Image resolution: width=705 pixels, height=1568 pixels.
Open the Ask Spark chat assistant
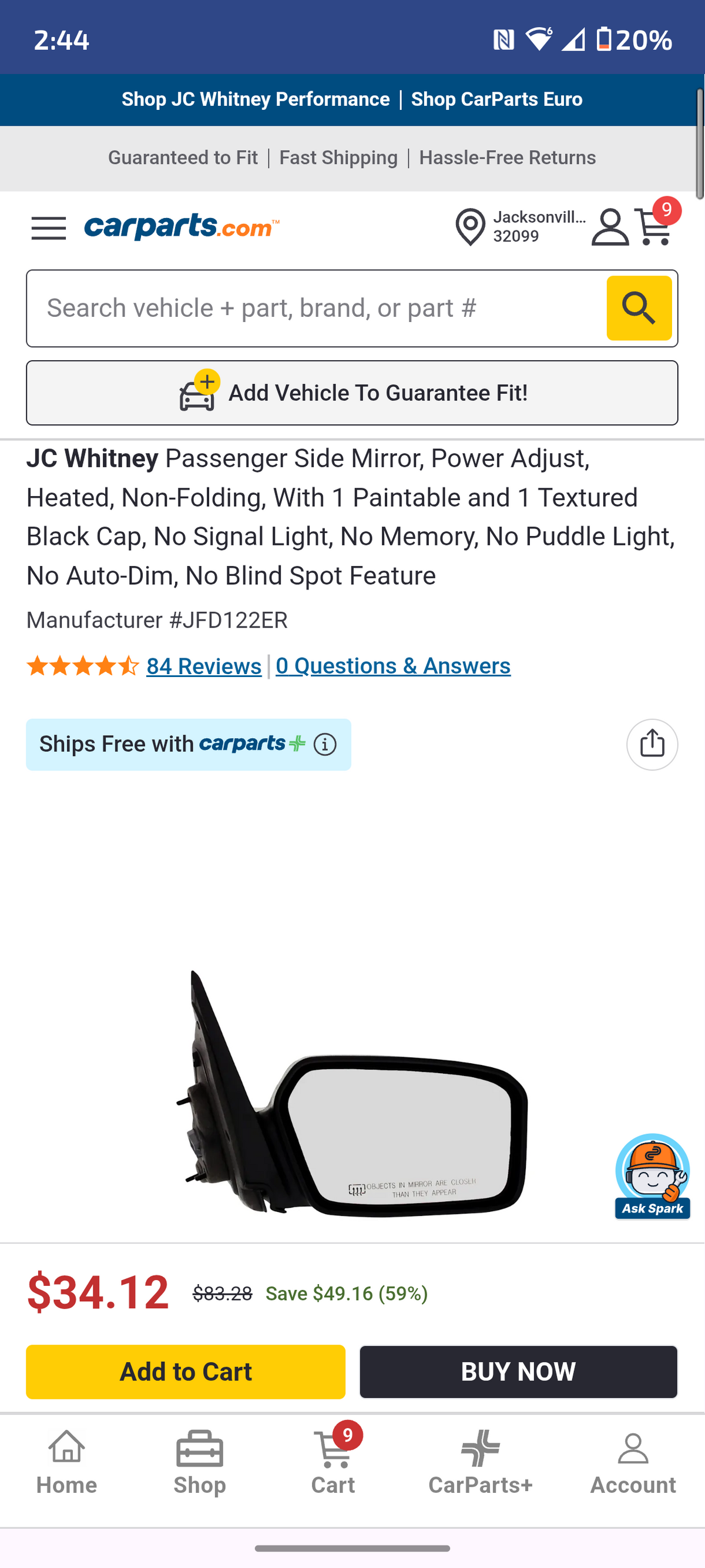pyautogui.click(x=652, y=1176)
